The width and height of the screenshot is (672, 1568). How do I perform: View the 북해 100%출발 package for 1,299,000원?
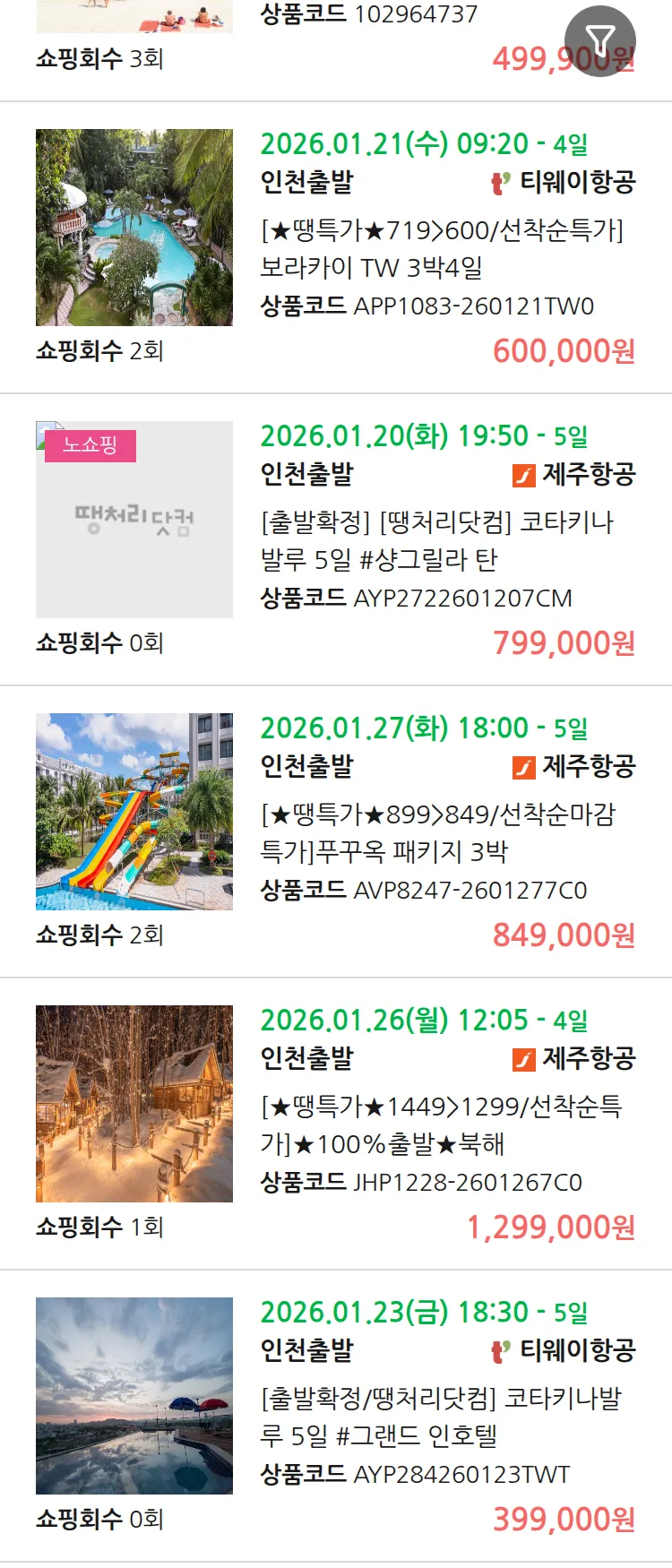click(x=439, y=1124)
